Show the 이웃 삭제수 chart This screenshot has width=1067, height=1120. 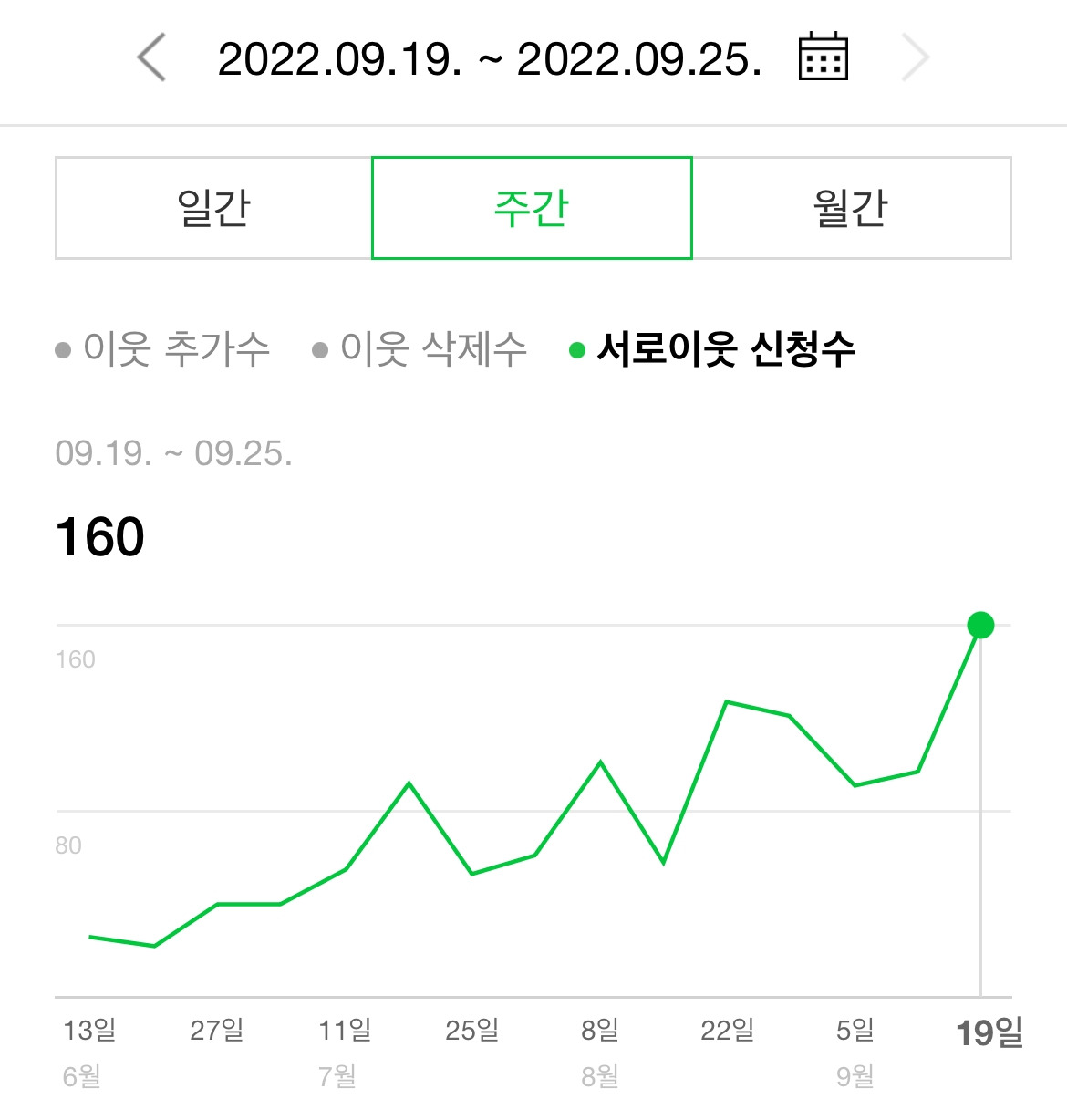[x=420, y=348]
